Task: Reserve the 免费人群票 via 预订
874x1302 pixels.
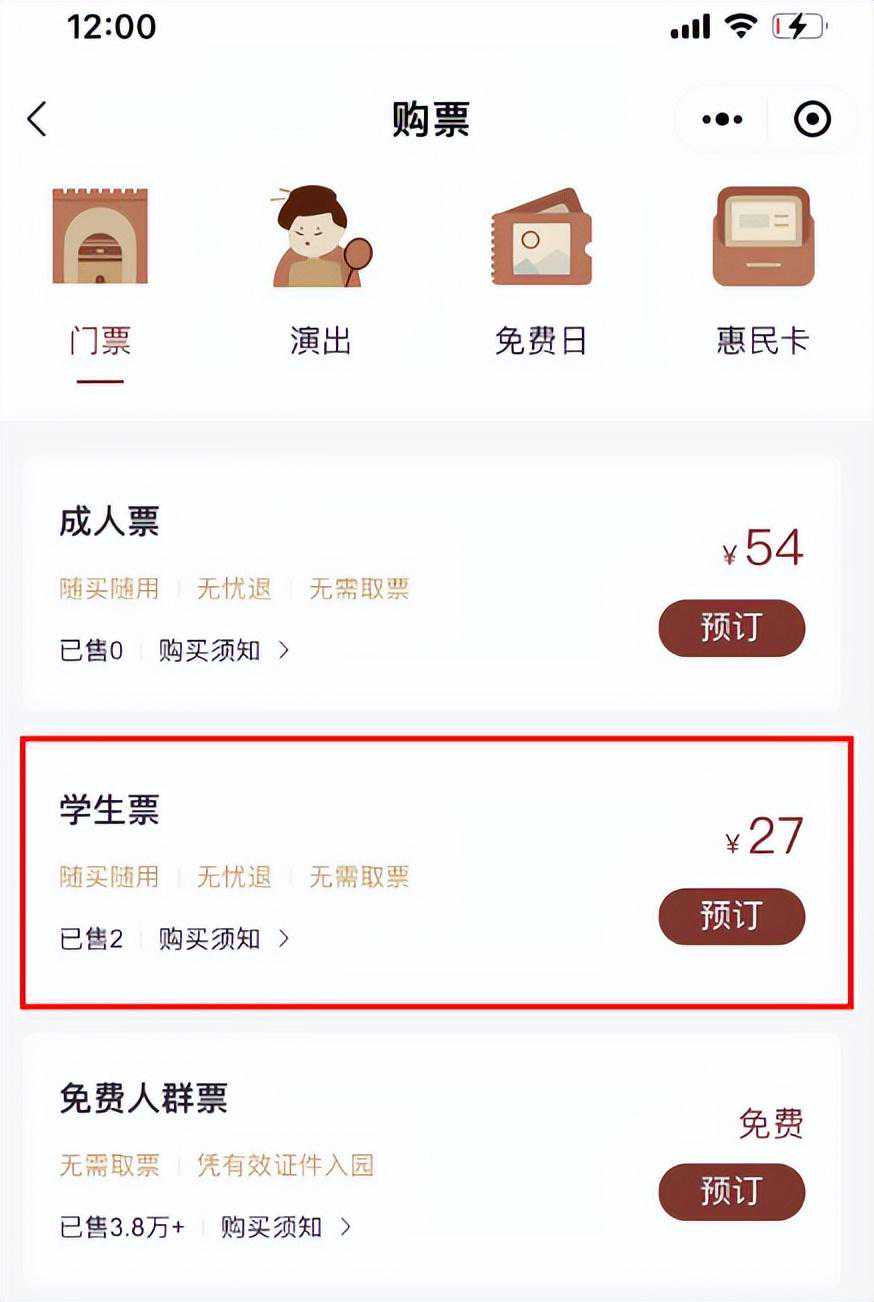Action: (x=731, y=1192)
